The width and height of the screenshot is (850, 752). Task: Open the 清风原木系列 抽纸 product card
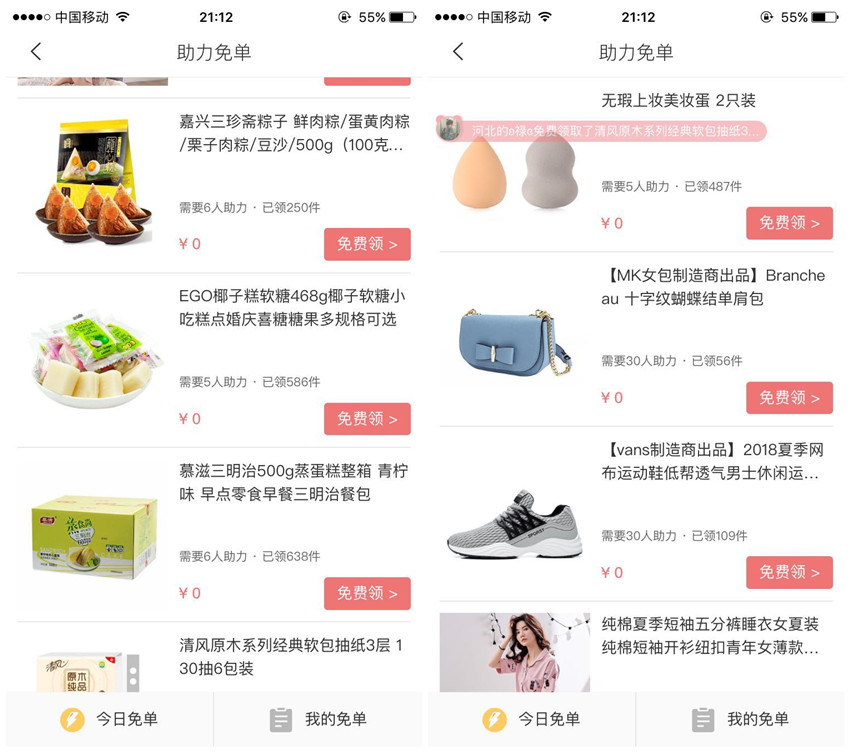(290, 657)
